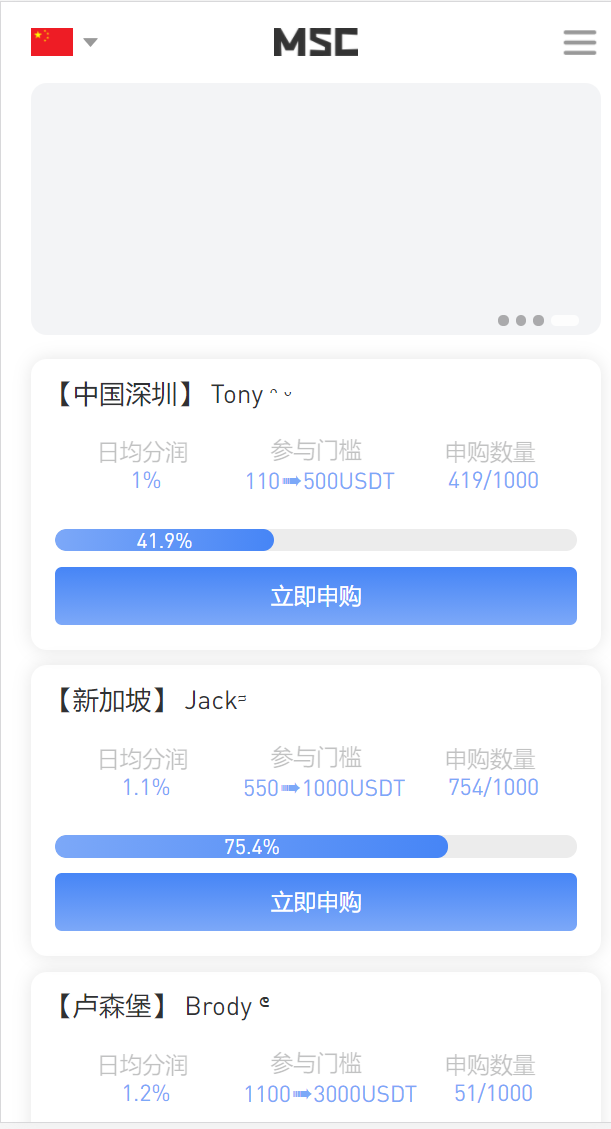The width and height of the screenshot is (611, 1129).
Task: Open the language selector dropdown
Action: click(64, 42)
